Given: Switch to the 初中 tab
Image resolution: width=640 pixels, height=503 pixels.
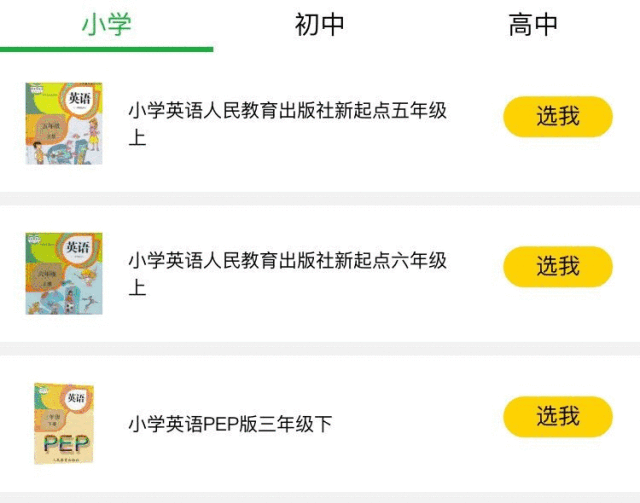Looking at the screenshot, I should (x=320, y=24).
